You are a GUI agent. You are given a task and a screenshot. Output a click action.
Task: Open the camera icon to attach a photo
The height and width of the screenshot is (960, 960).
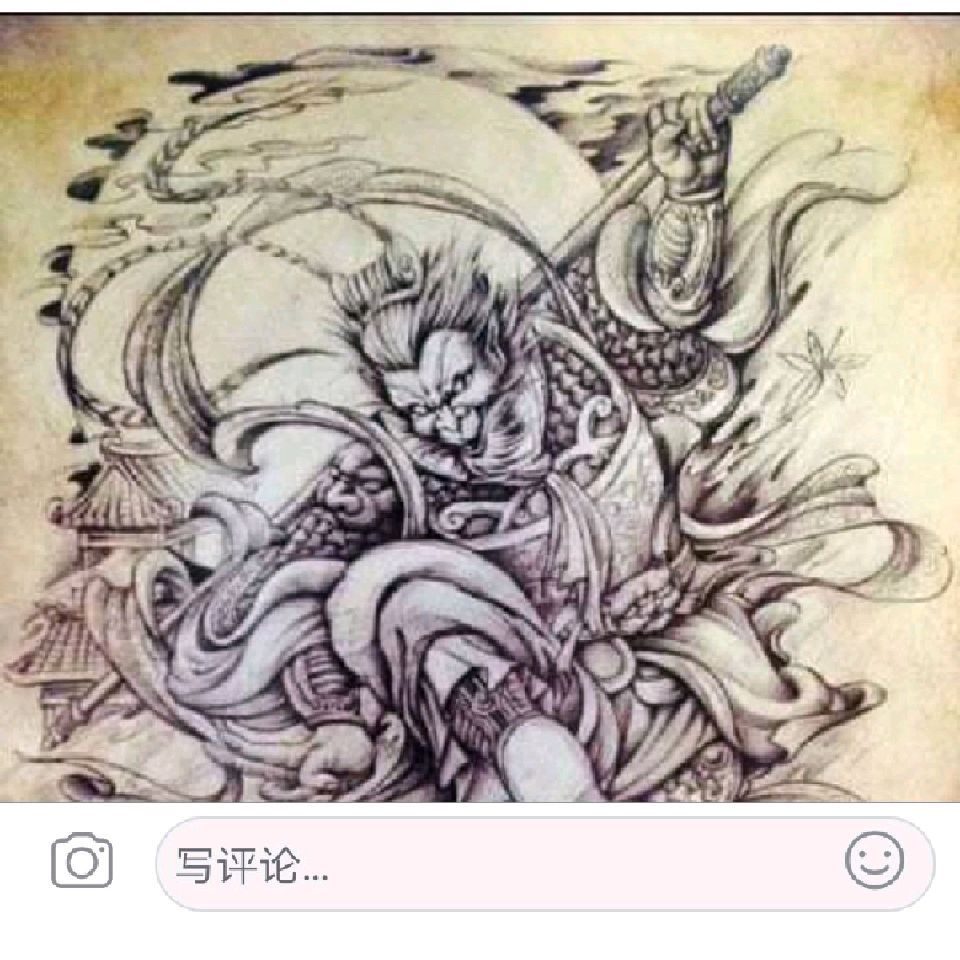click(81, 860)
